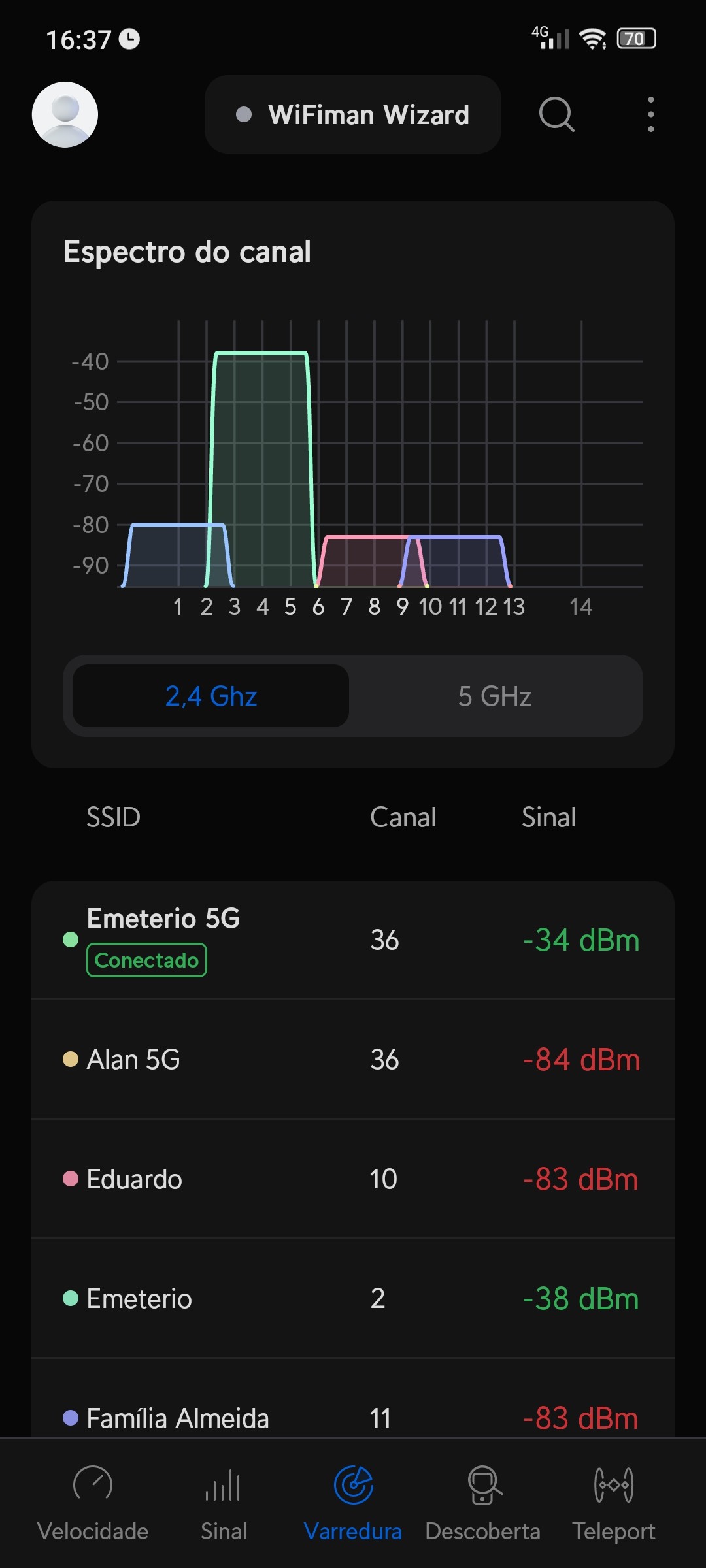This screenshot has width=706, height=1568.
Task: View details for the Eduardo network
Action: tap(353, 1179)
